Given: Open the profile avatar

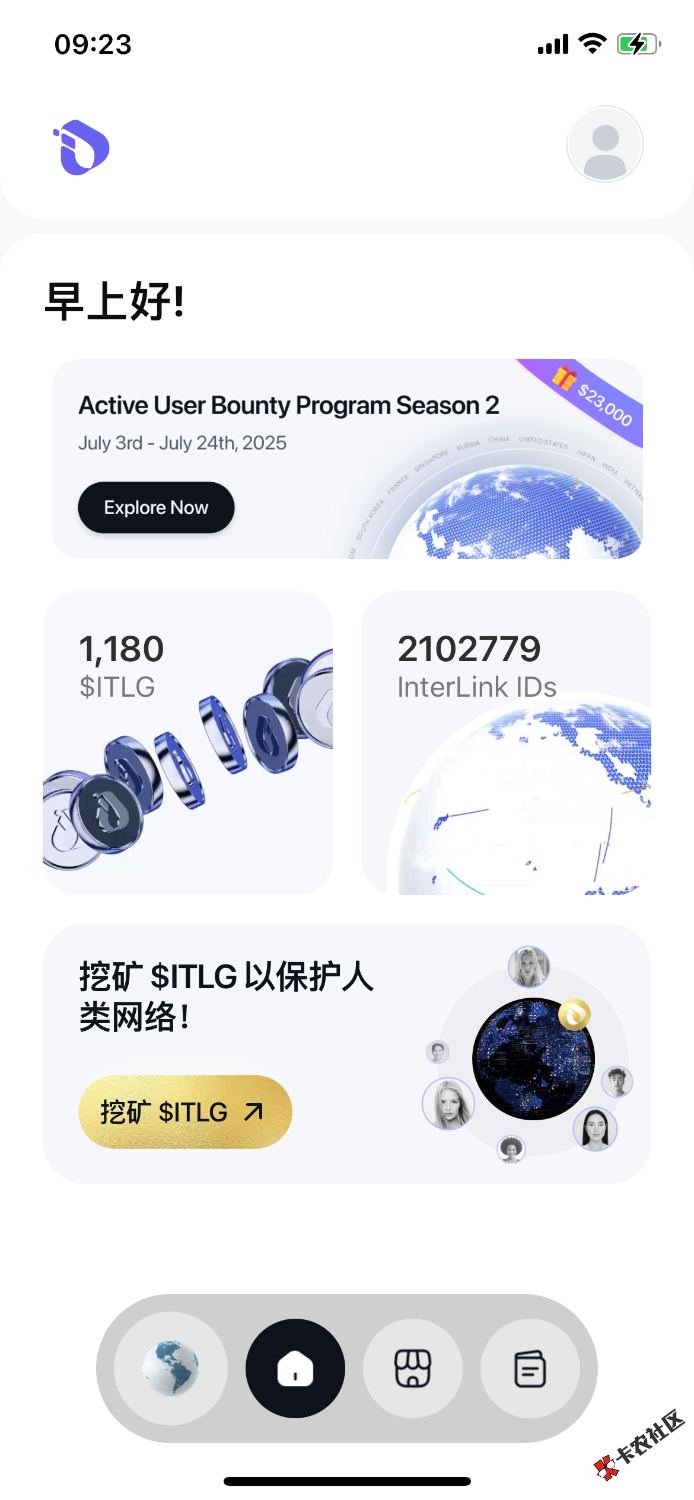Looking at the screenshot, I should pyautogui.click(x=604, y=145).
